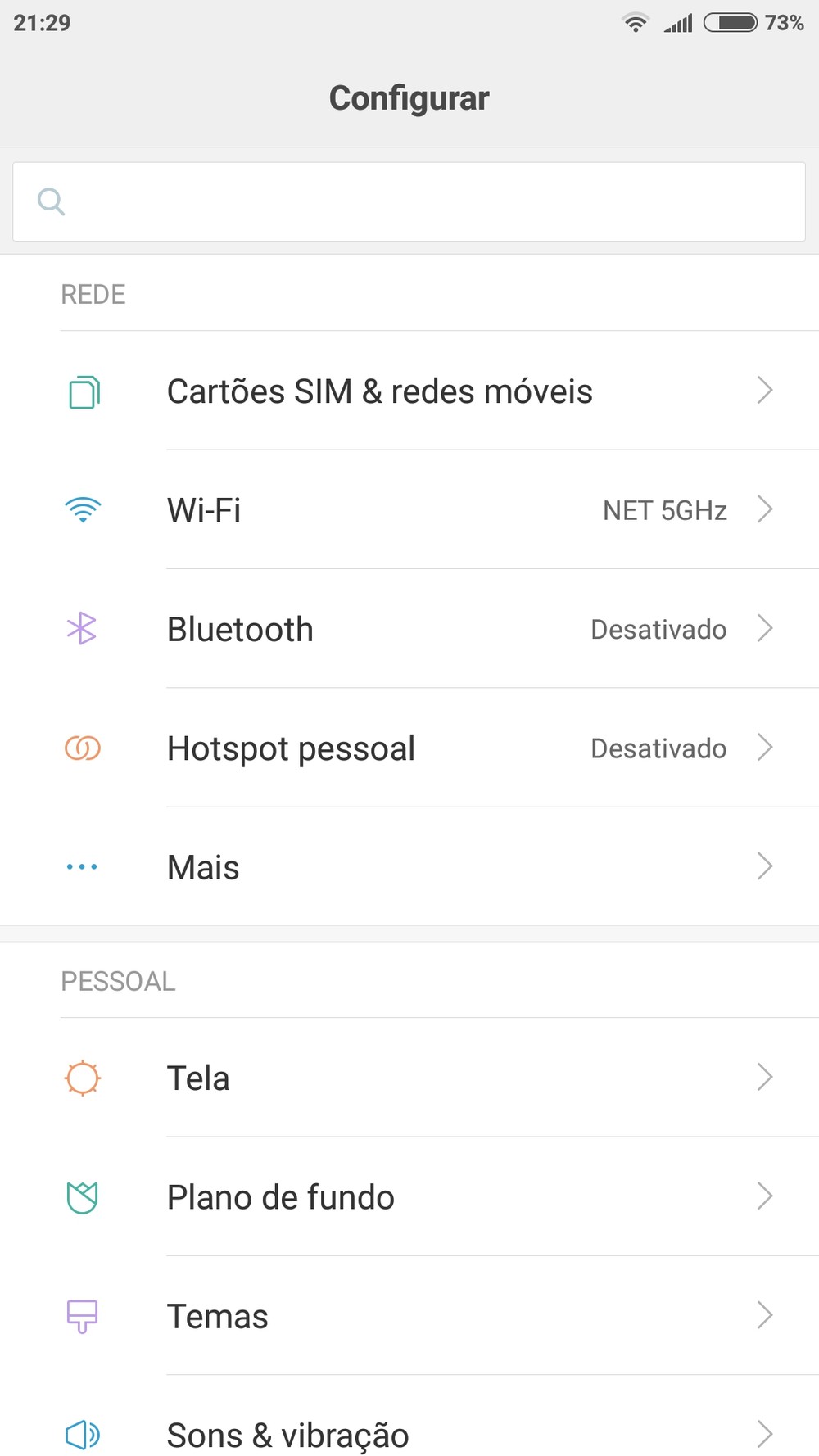Open Bluetooth settings
Viewport: 819px width, 1456px height.
(409, 629)
